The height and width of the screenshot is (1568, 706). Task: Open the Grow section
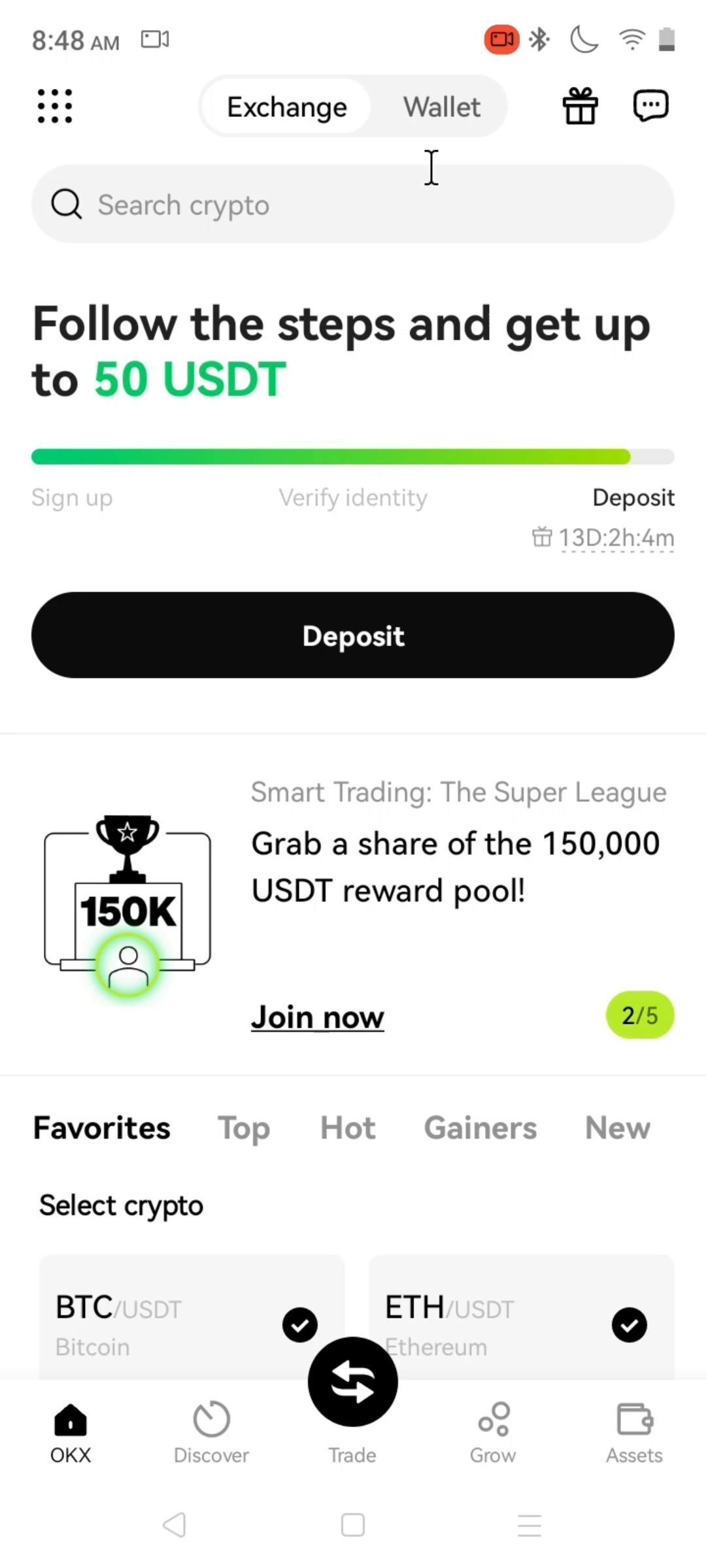[494, 1432]
